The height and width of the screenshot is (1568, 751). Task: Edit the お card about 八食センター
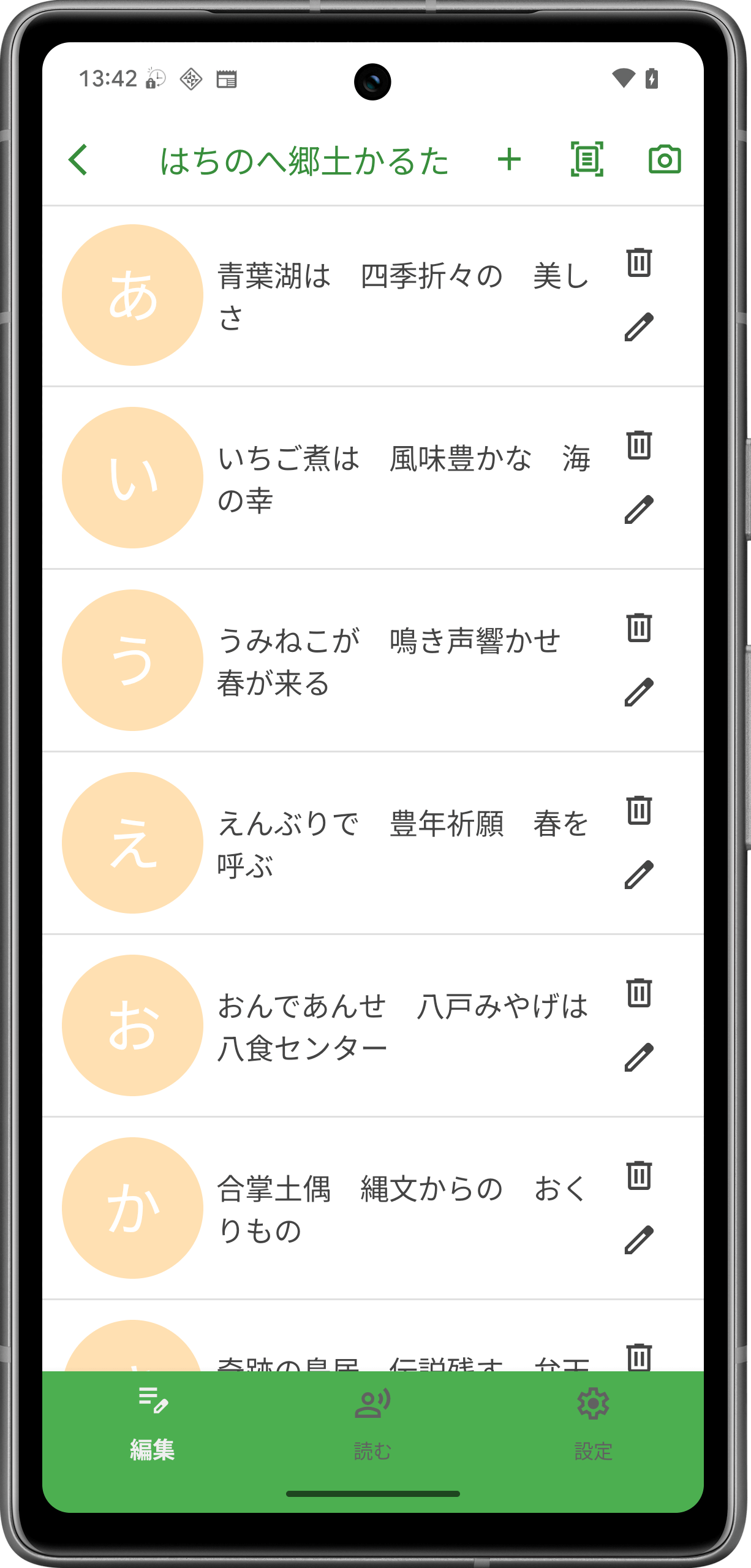[x=639, y=1057]
